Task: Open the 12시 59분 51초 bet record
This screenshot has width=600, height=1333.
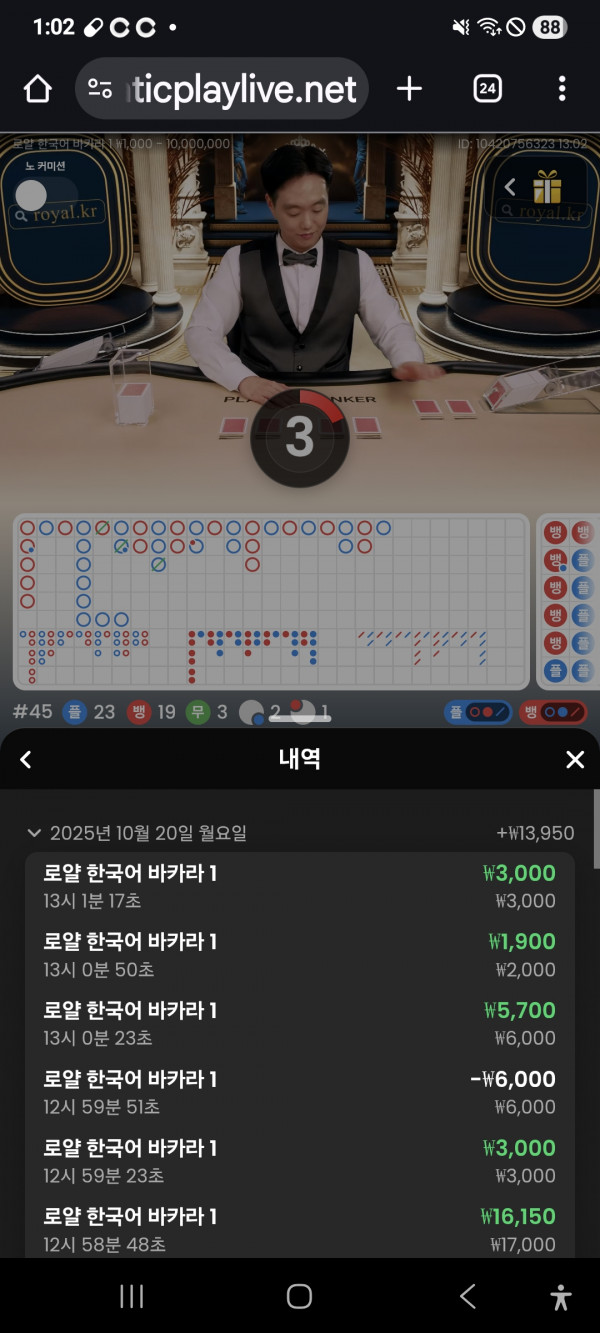Action: coord(300,1092)
